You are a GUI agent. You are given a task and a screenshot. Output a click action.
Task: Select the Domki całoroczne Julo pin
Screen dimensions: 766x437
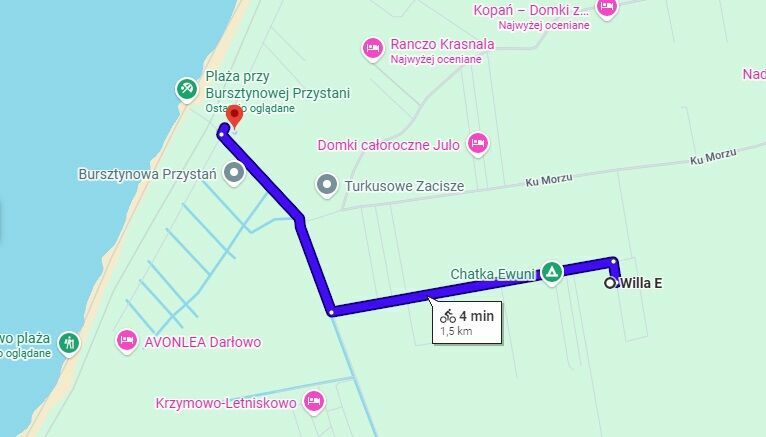tap(478, 144)
